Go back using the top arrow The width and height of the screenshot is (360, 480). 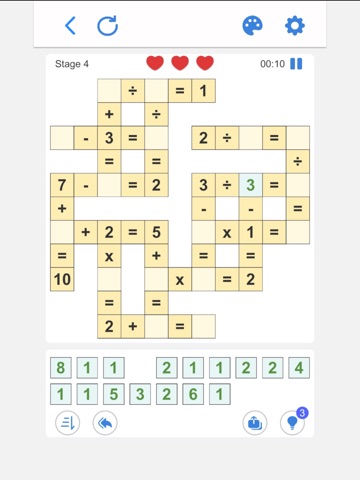coord(70,26)
